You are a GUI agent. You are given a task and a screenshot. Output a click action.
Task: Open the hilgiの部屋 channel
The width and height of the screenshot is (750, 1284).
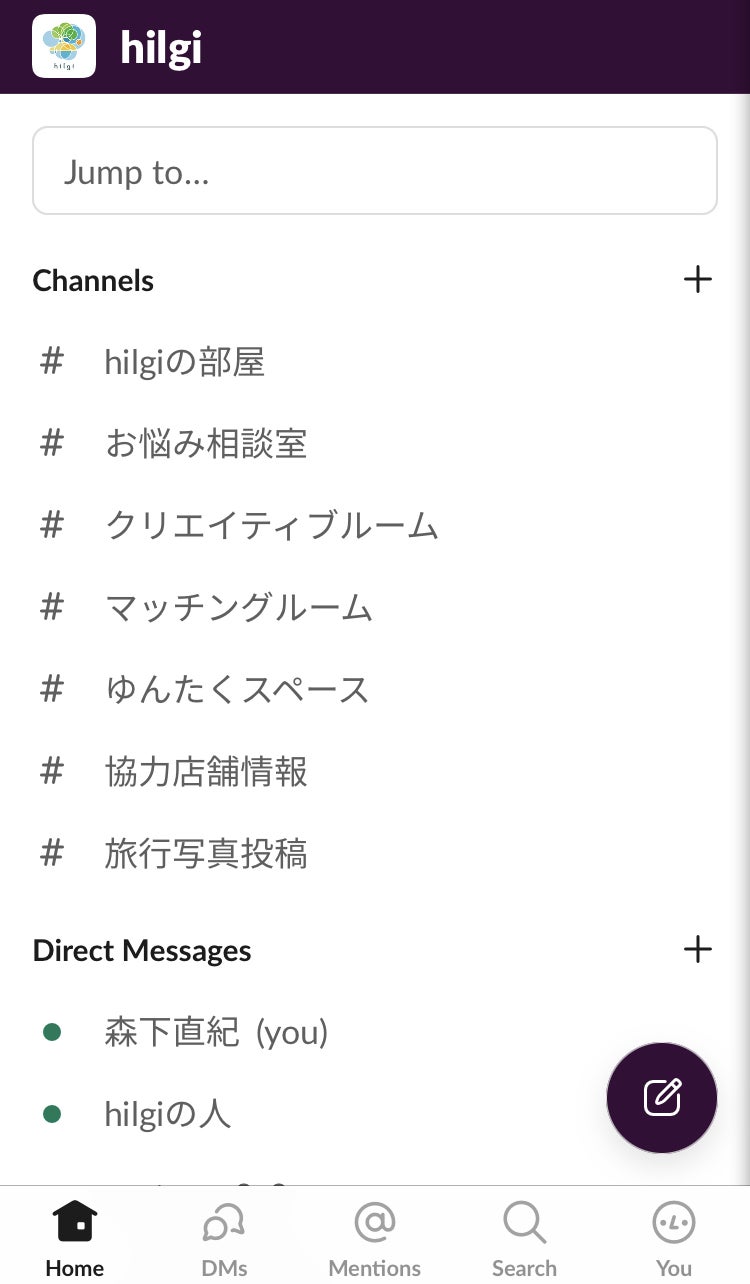(184, 362)
